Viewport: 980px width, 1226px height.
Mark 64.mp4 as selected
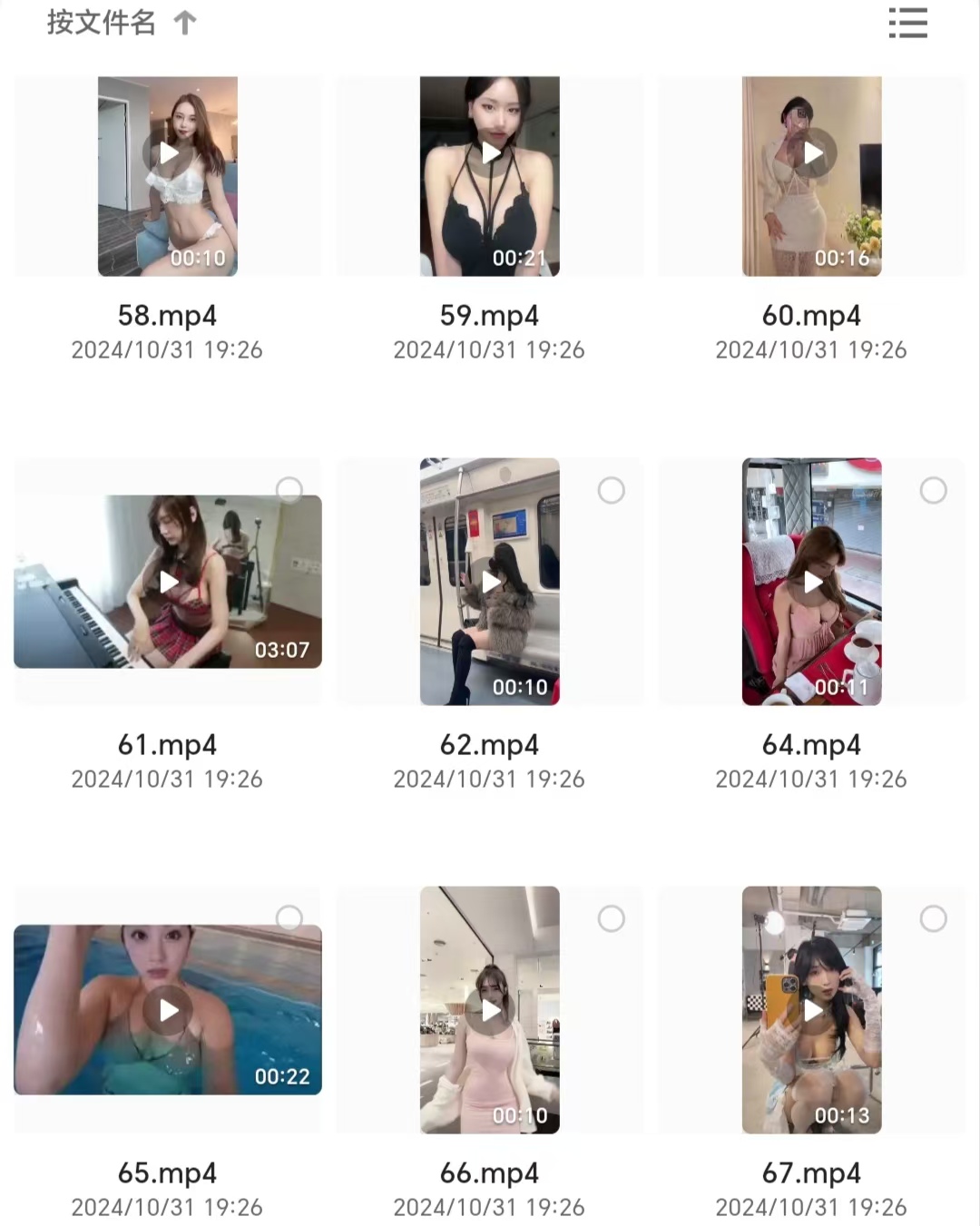(x=934, y=491)
